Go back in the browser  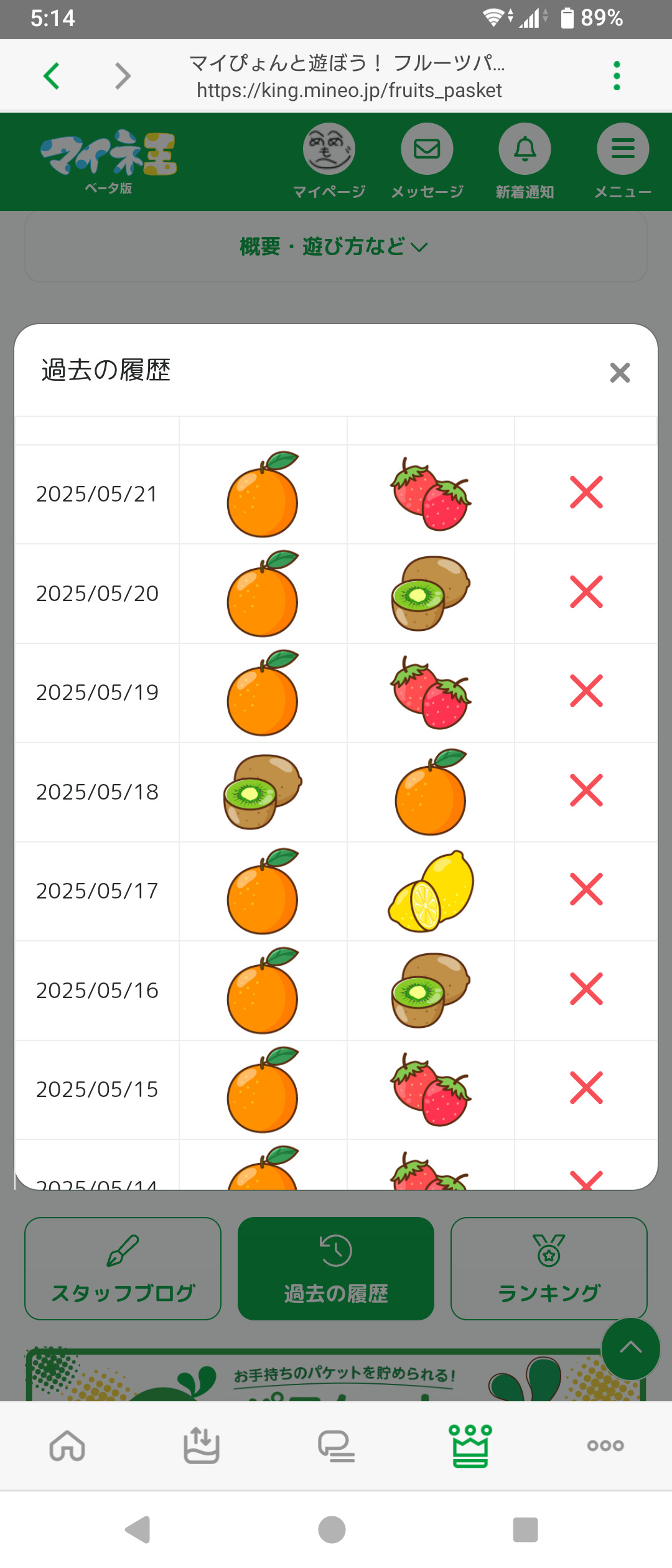[x=52, y=76]
